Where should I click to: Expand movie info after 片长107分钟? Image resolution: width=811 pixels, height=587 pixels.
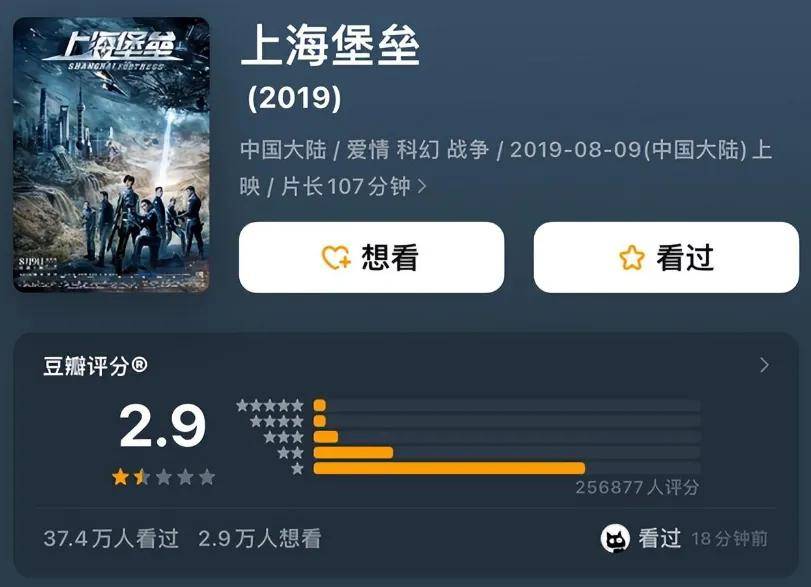click(422, 186)
